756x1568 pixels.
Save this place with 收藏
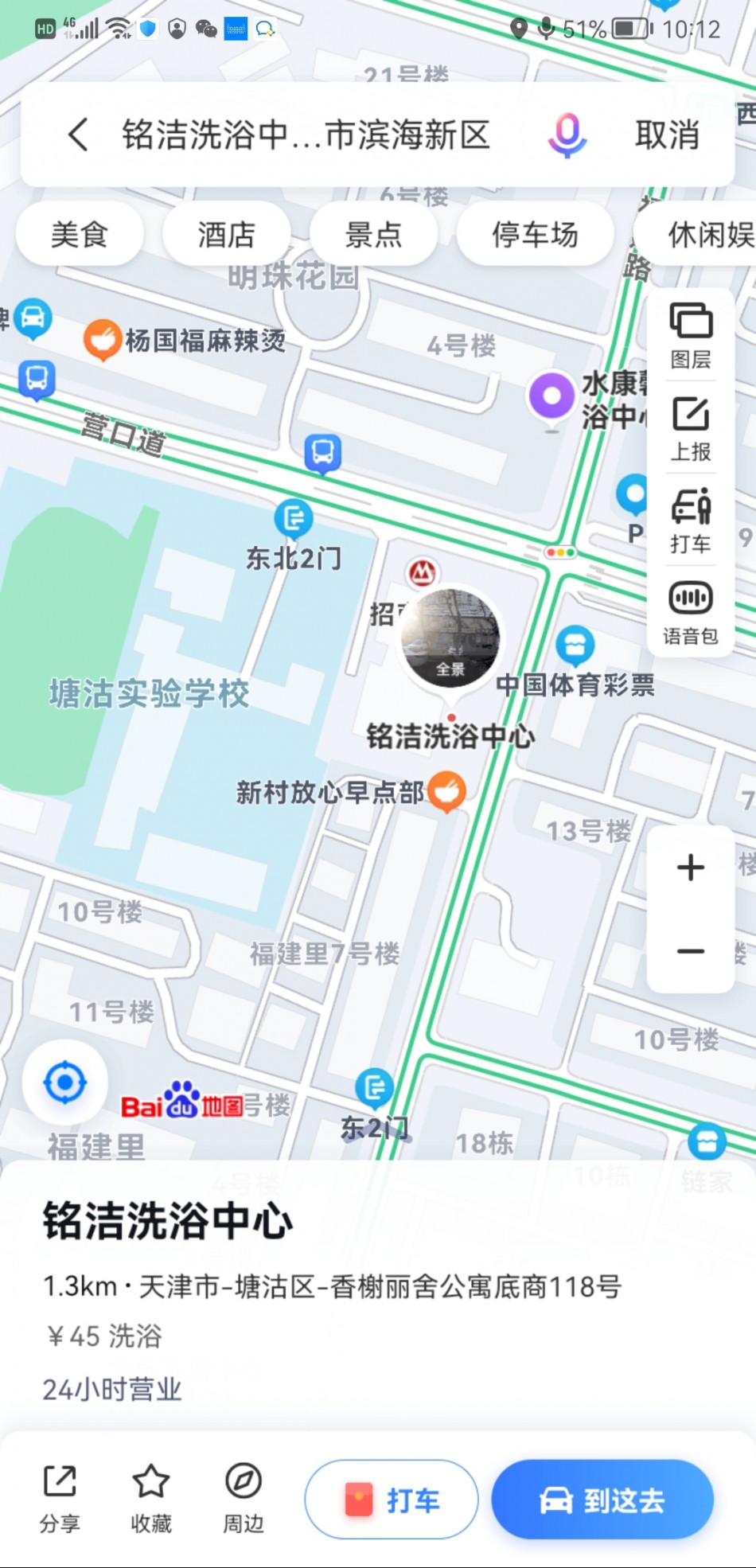[151, 1498]
